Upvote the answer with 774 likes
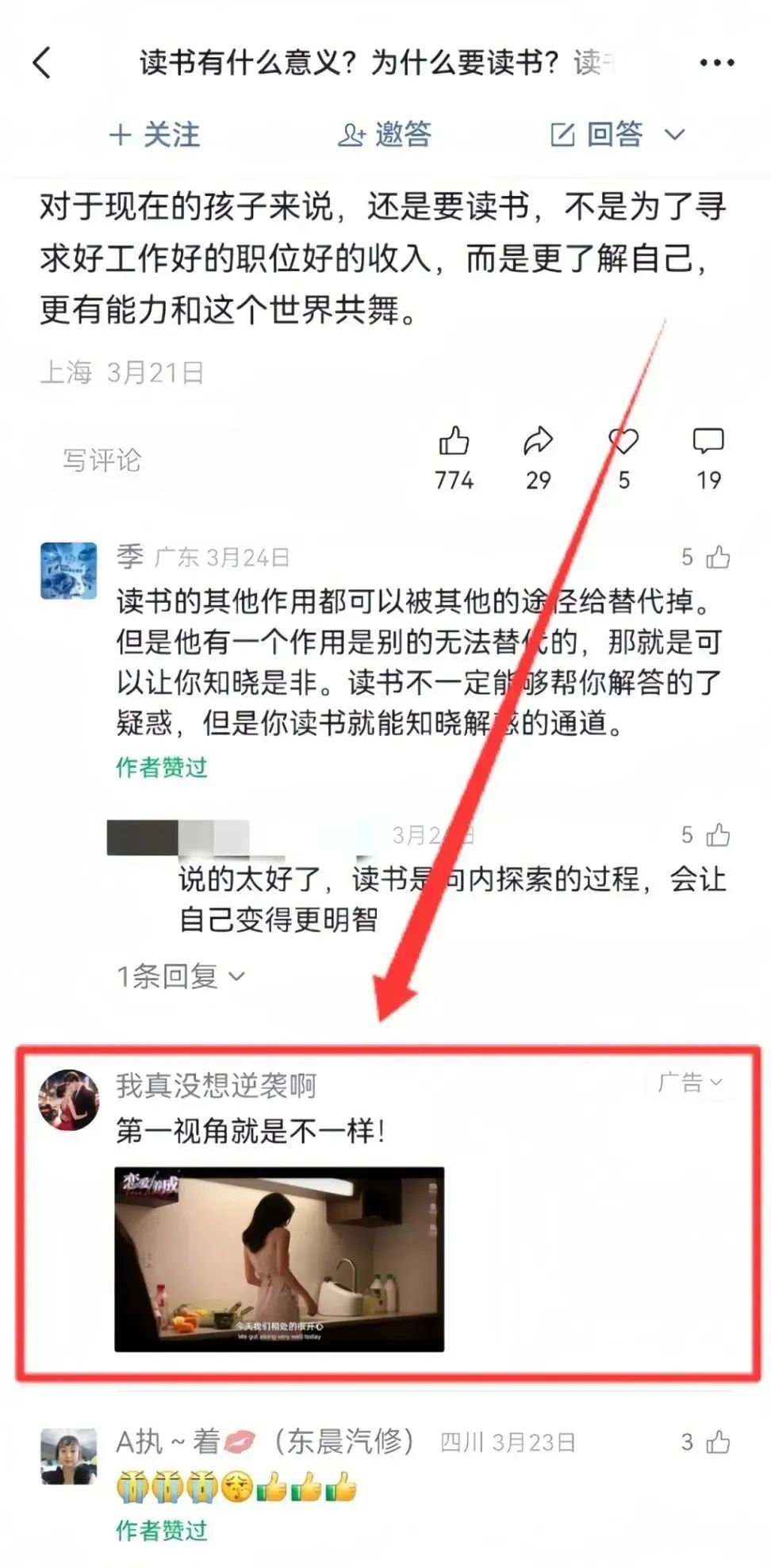 point(455,458)
